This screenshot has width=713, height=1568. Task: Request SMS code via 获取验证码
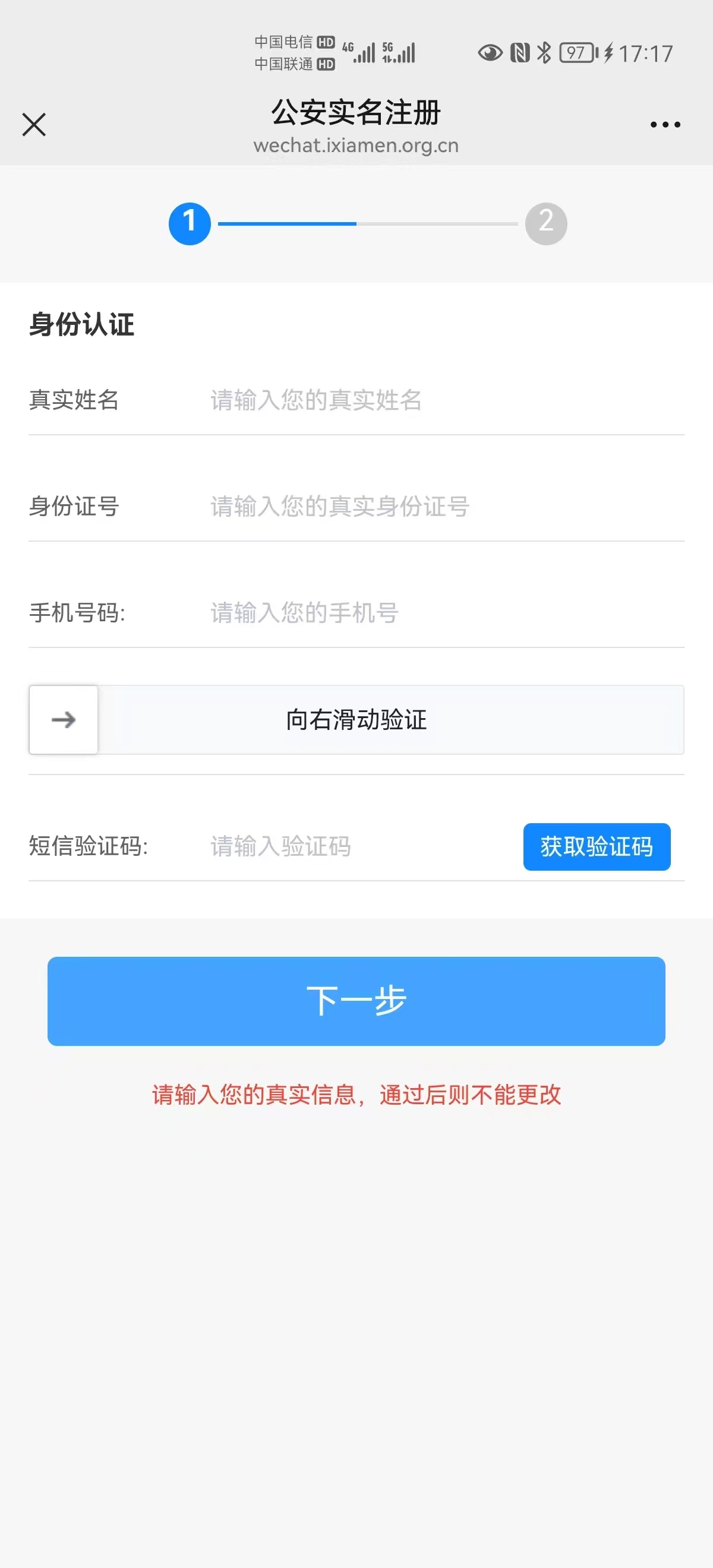tap(596, 847)
